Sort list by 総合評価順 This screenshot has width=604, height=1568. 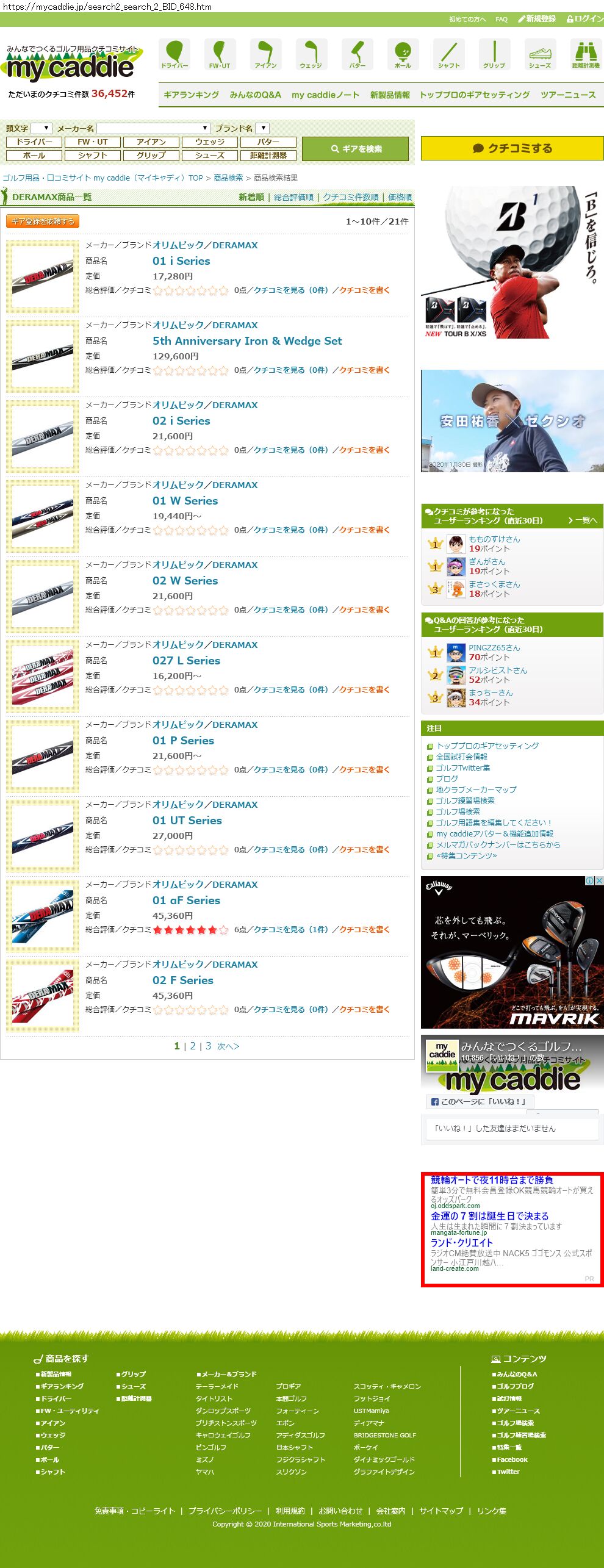[293, 197]
